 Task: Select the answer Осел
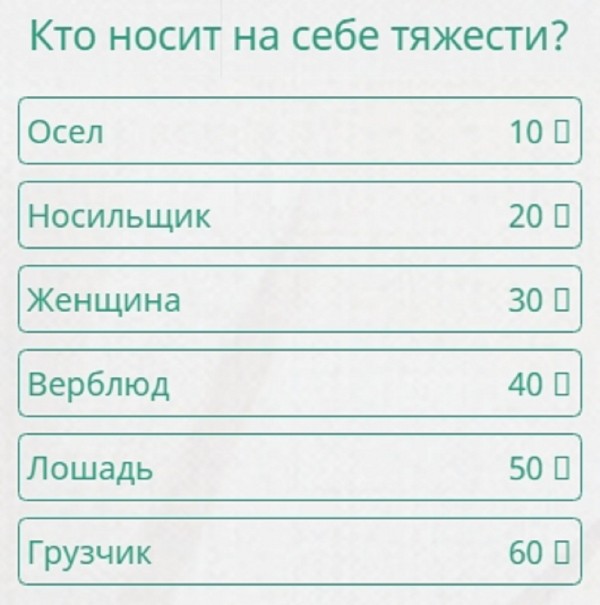coord(299,130)
